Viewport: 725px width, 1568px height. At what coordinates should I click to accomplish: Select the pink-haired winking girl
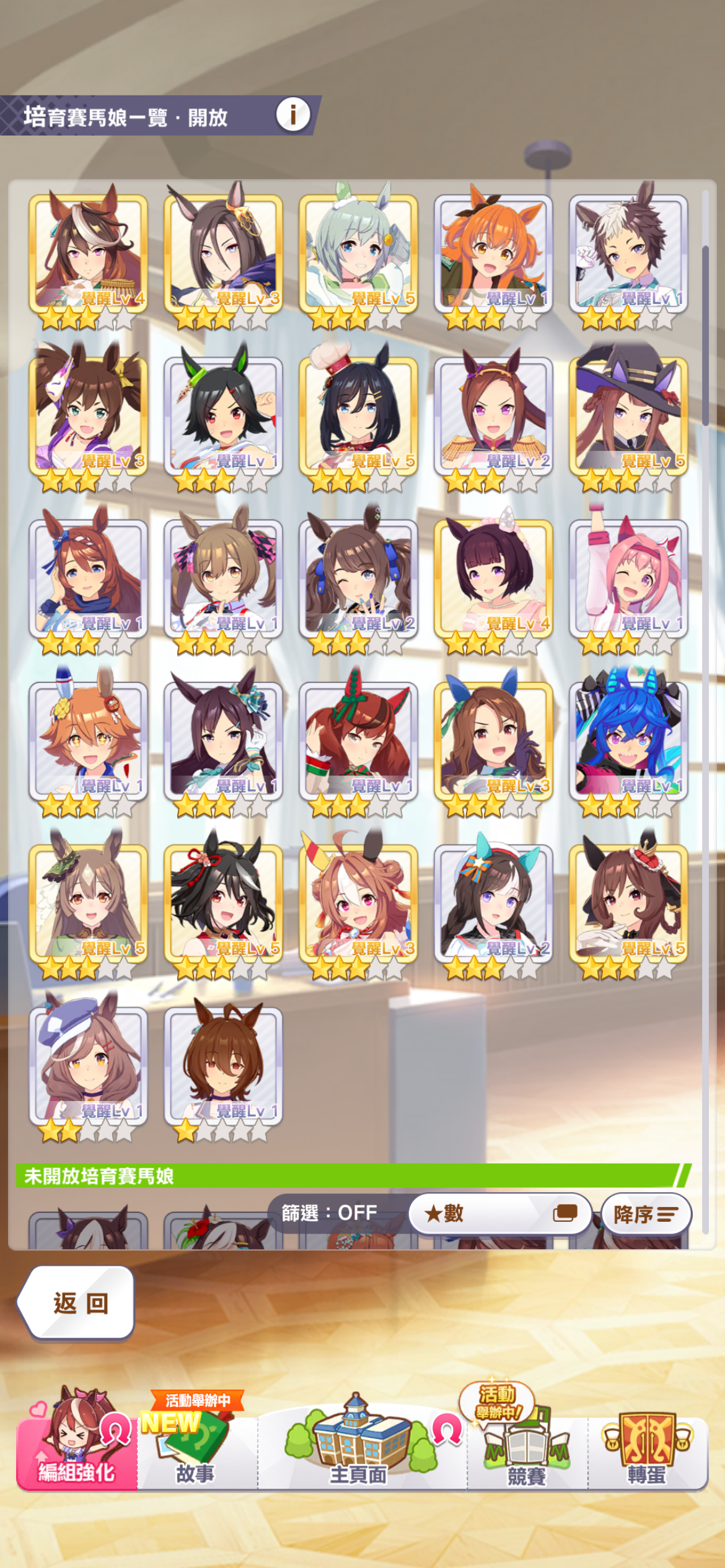(x=628, y=578)
